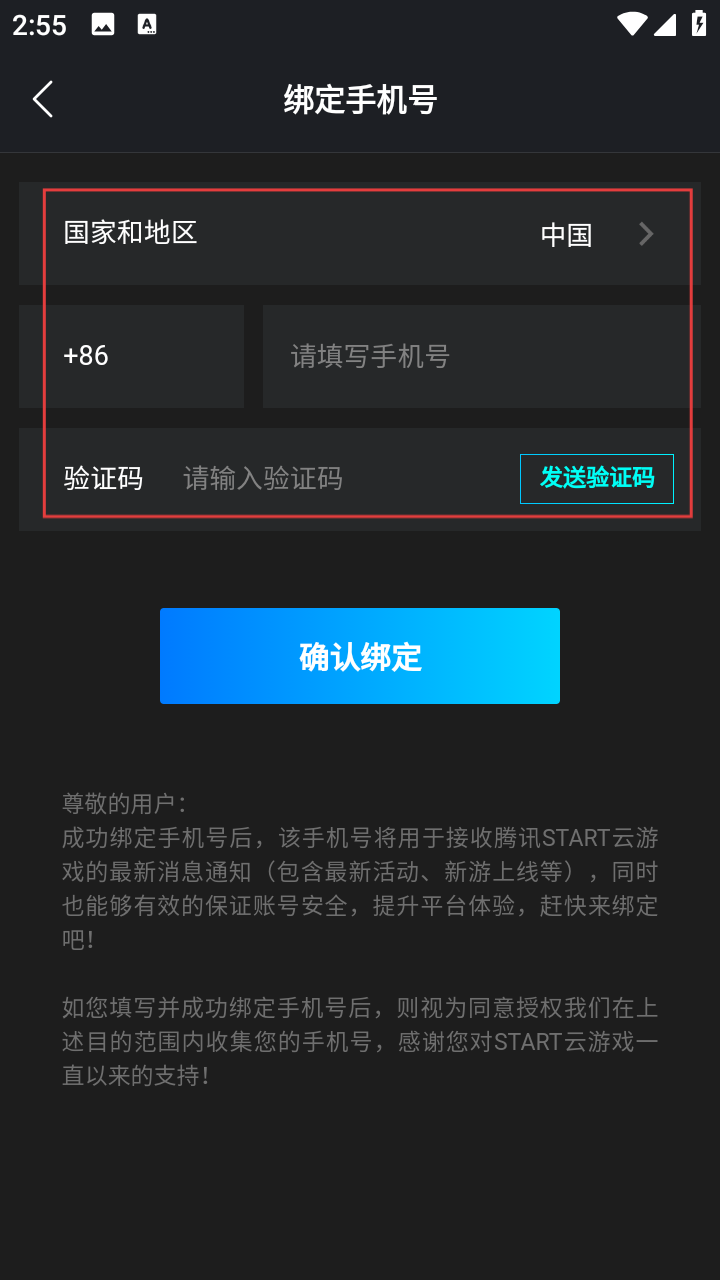Focus the 请填写手机号 phone number field

[480, 356]
